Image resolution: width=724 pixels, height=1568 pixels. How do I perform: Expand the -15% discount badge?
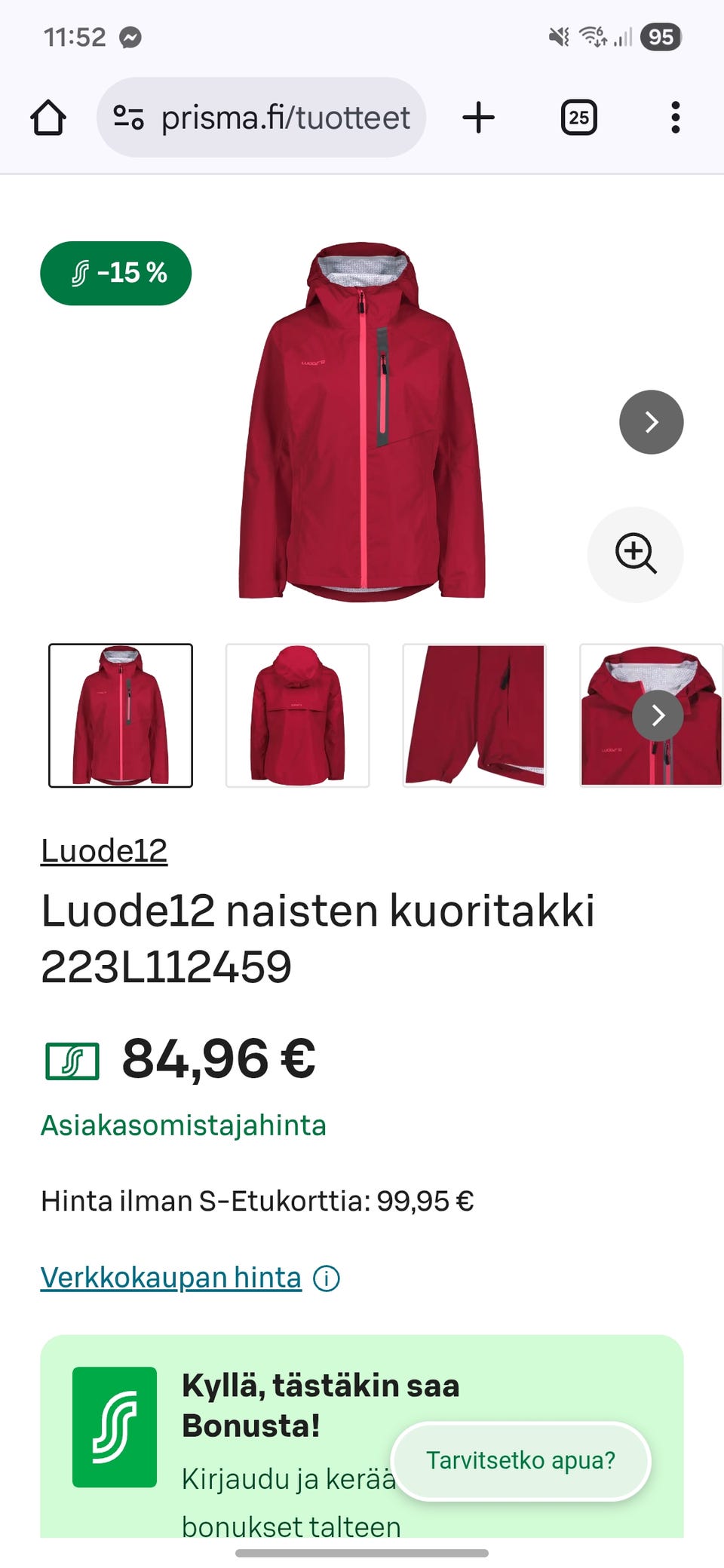click(x=115, y=273)
